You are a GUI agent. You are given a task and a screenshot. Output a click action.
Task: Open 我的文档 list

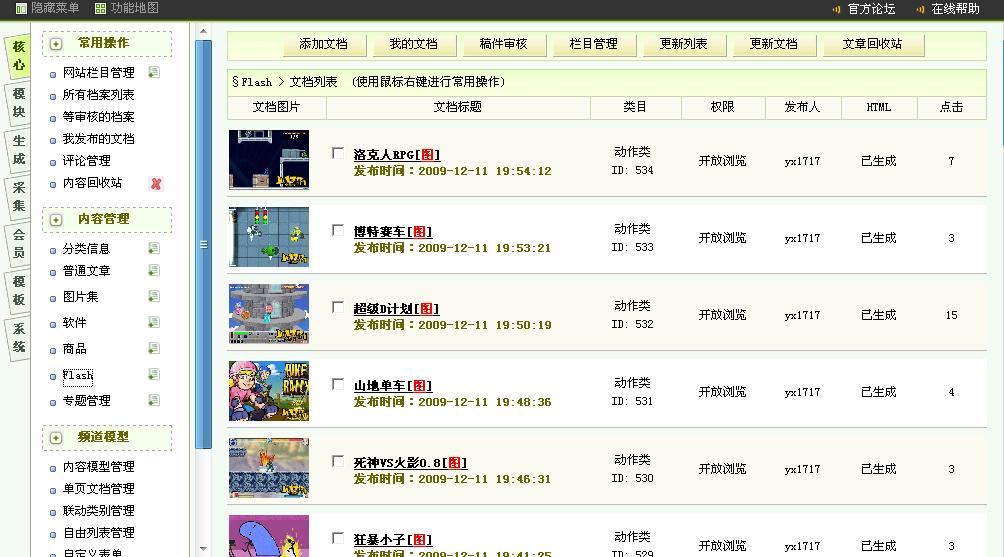[413, 44]
